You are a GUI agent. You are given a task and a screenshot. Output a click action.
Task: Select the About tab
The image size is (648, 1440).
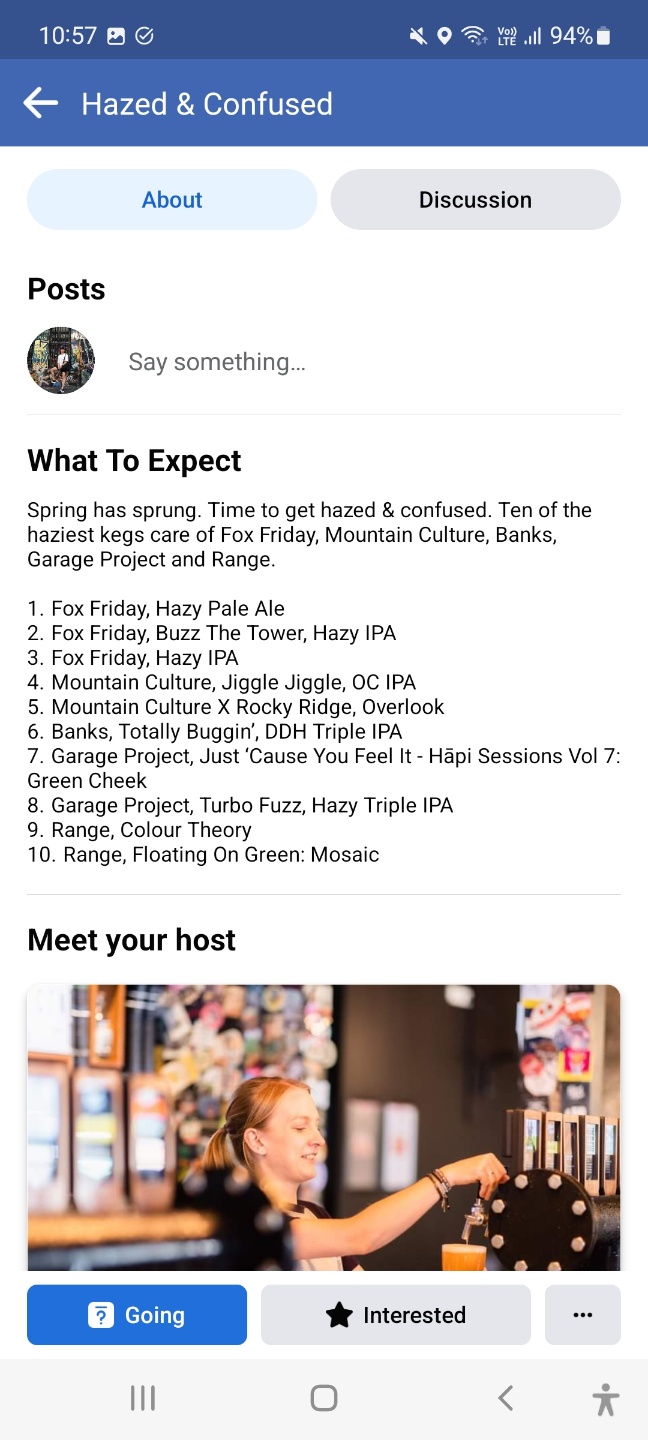(172, 199)
